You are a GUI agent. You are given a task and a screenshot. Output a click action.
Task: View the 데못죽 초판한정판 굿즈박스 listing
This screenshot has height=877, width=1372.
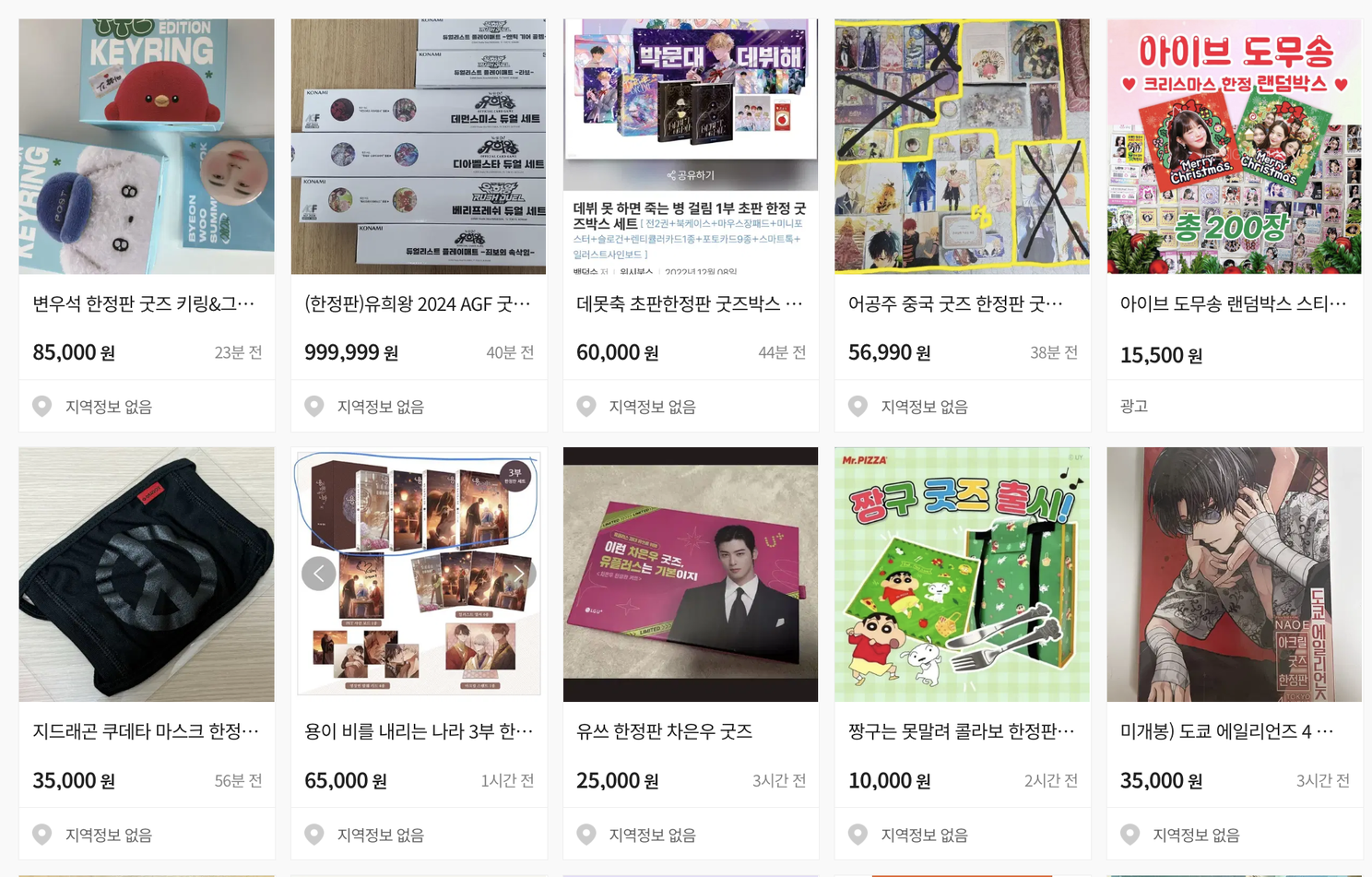690,303
